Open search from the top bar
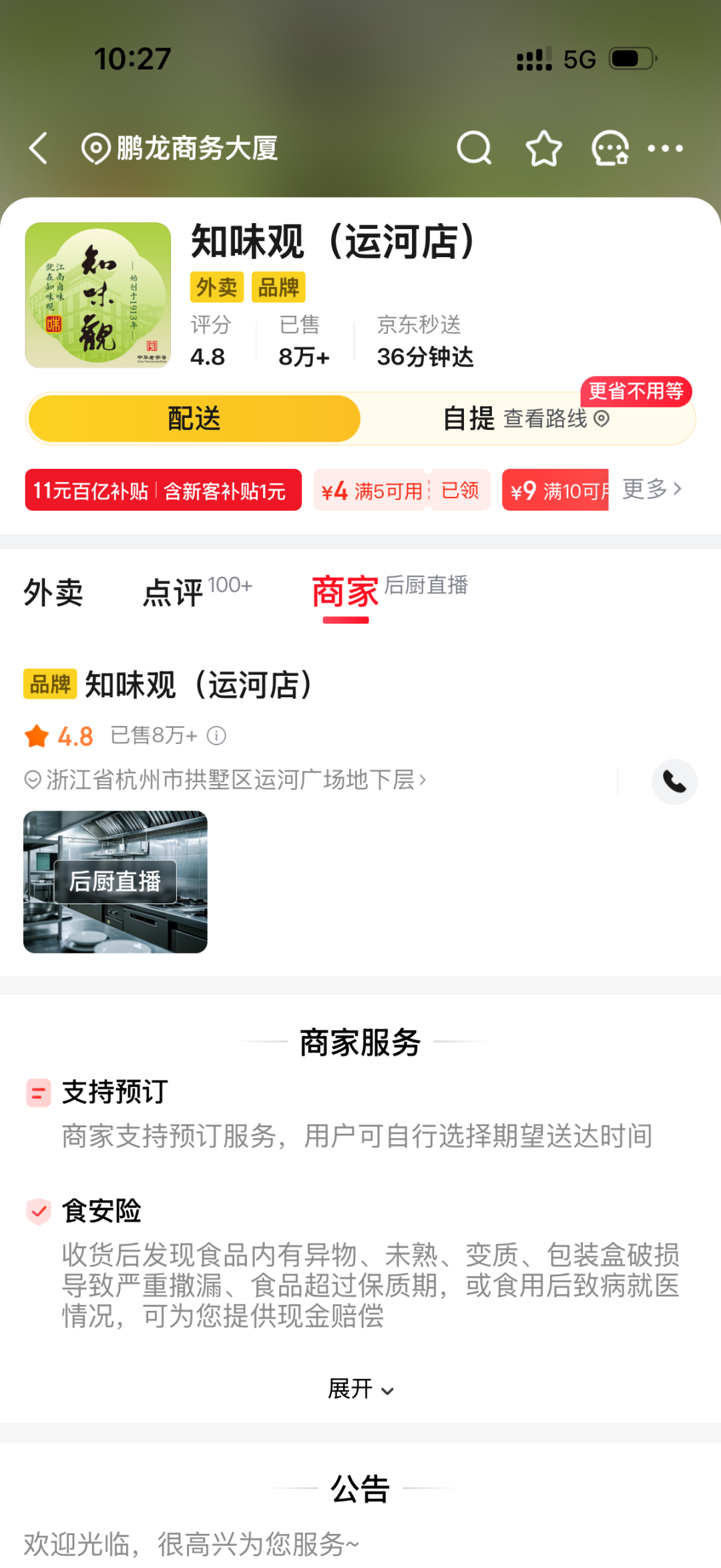The image size is (721, 1568). click(x=474, y=148)
